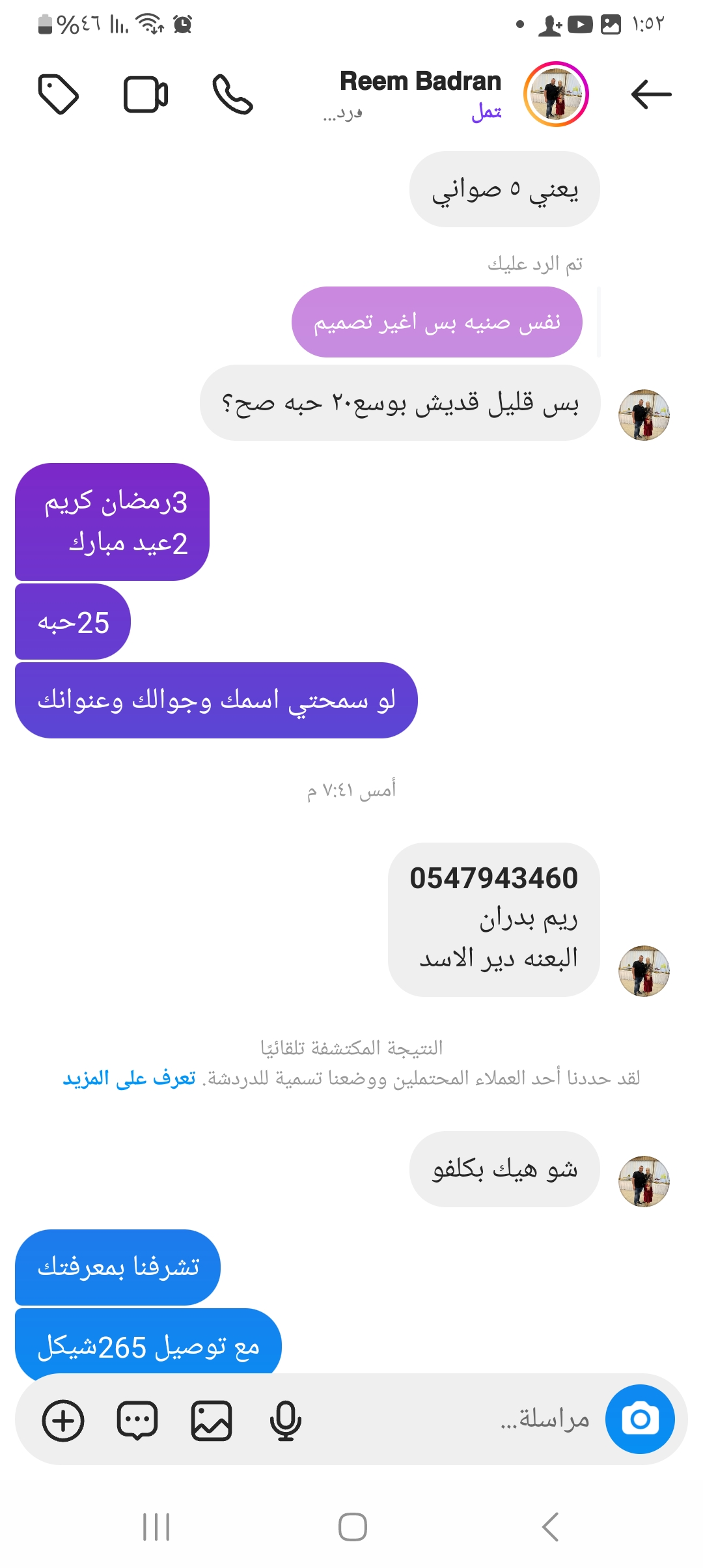Tap the system home button
The height and width of the screenshot is (1568, 703).
[352, 1526]
